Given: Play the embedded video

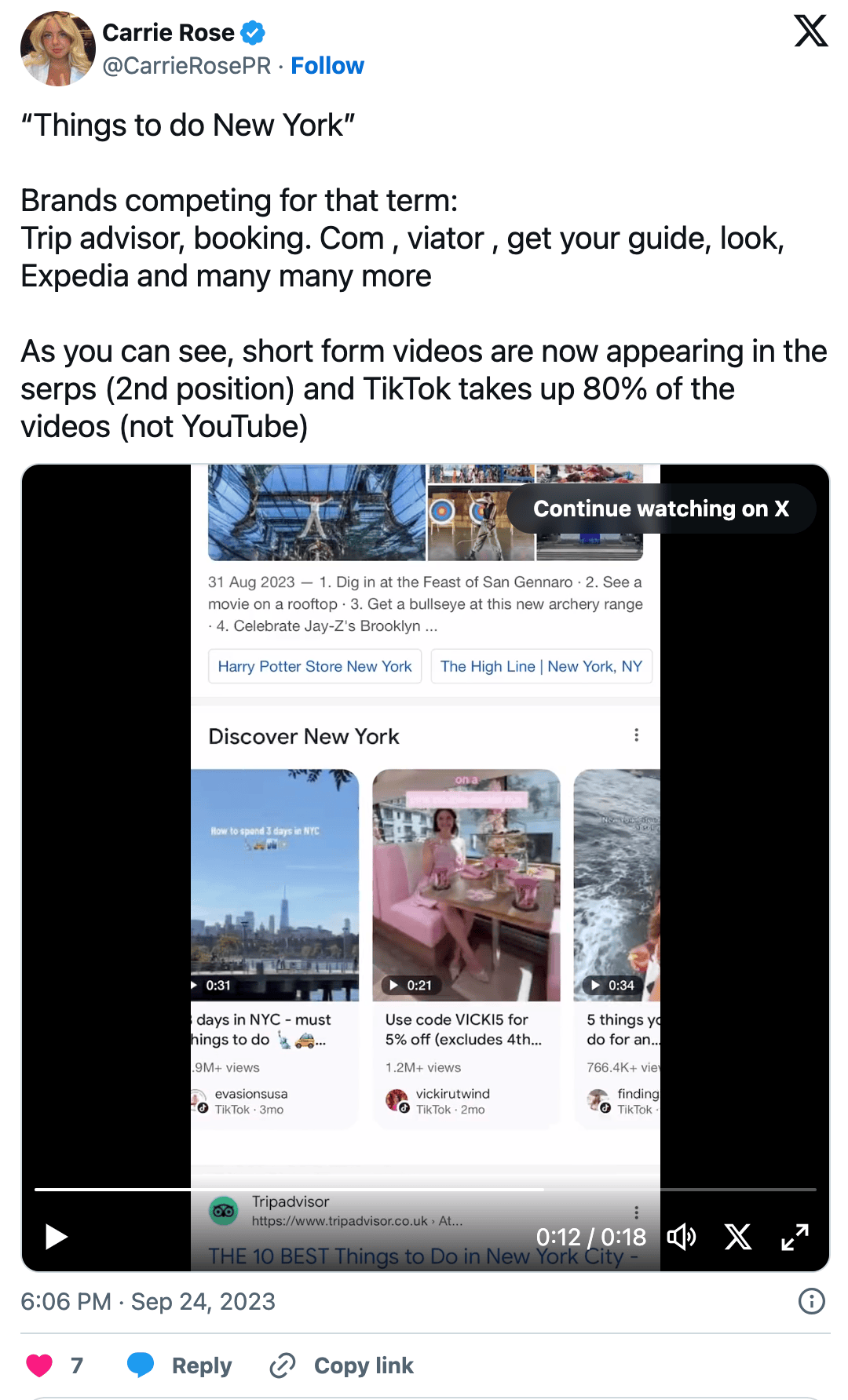Looking at the screenshot, I should pyautogui.click(x=57, y=1237).
